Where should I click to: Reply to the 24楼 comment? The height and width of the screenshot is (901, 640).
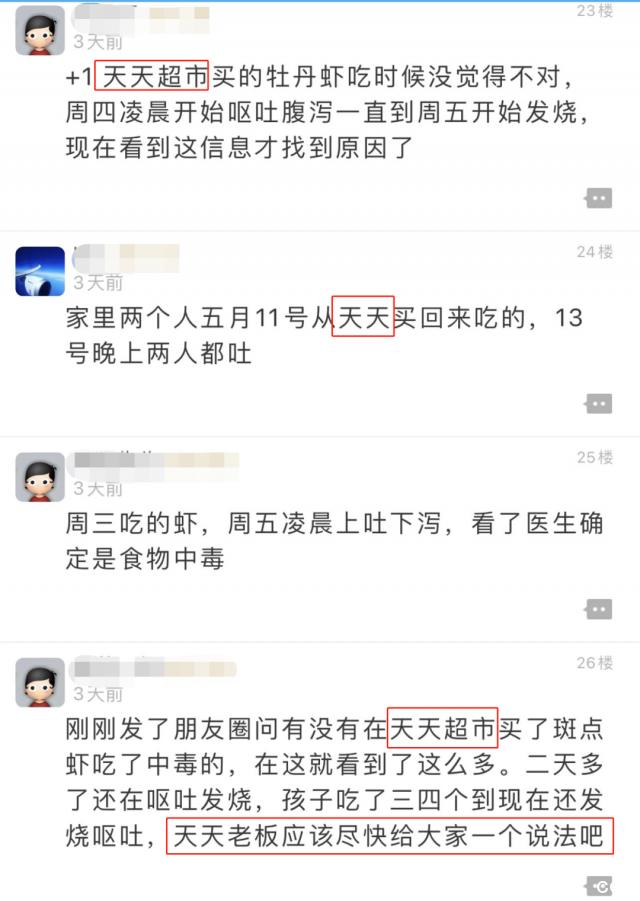(598, 403)
